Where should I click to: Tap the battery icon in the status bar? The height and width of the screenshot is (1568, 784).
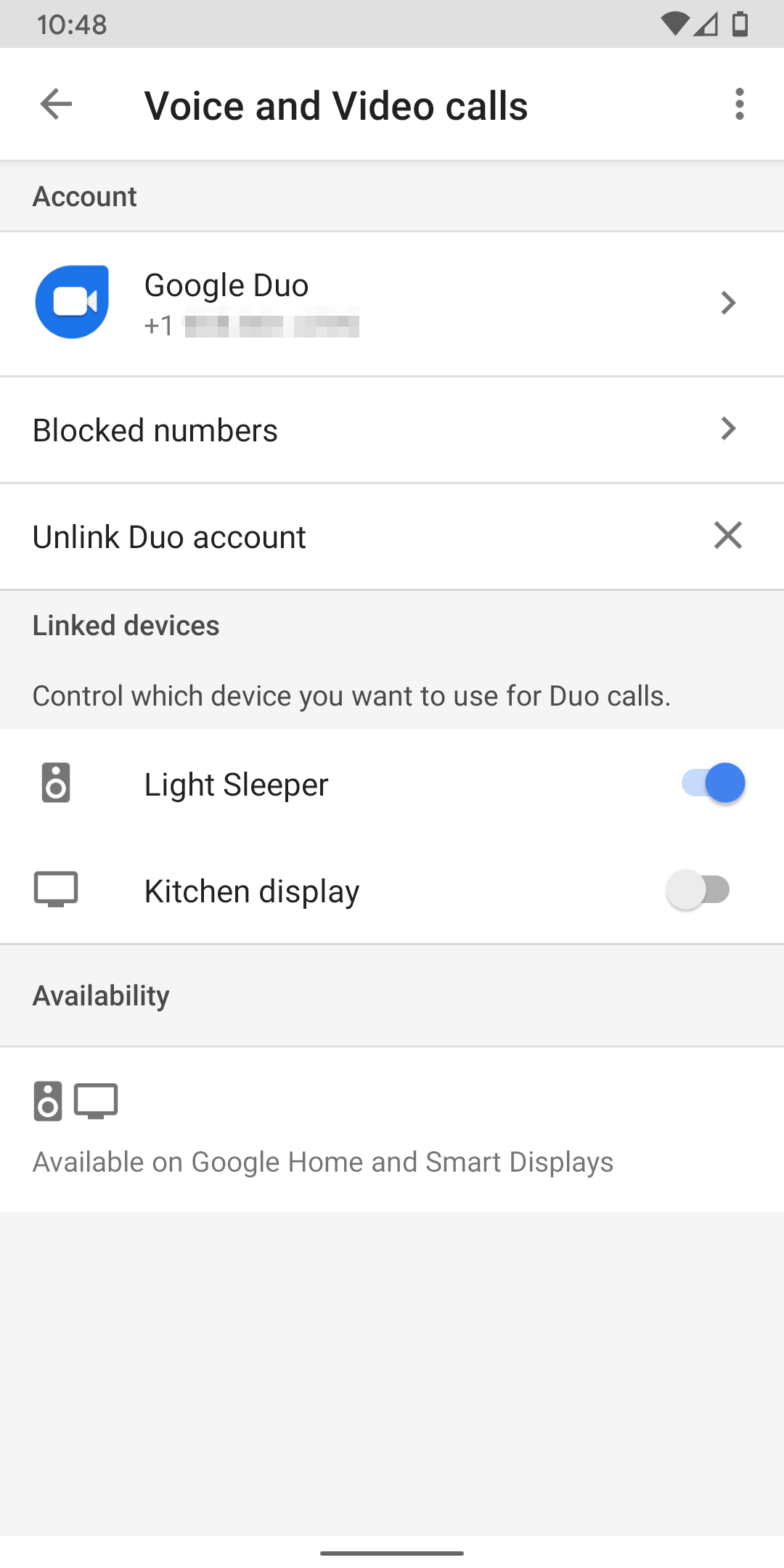[x=740, y=23]
